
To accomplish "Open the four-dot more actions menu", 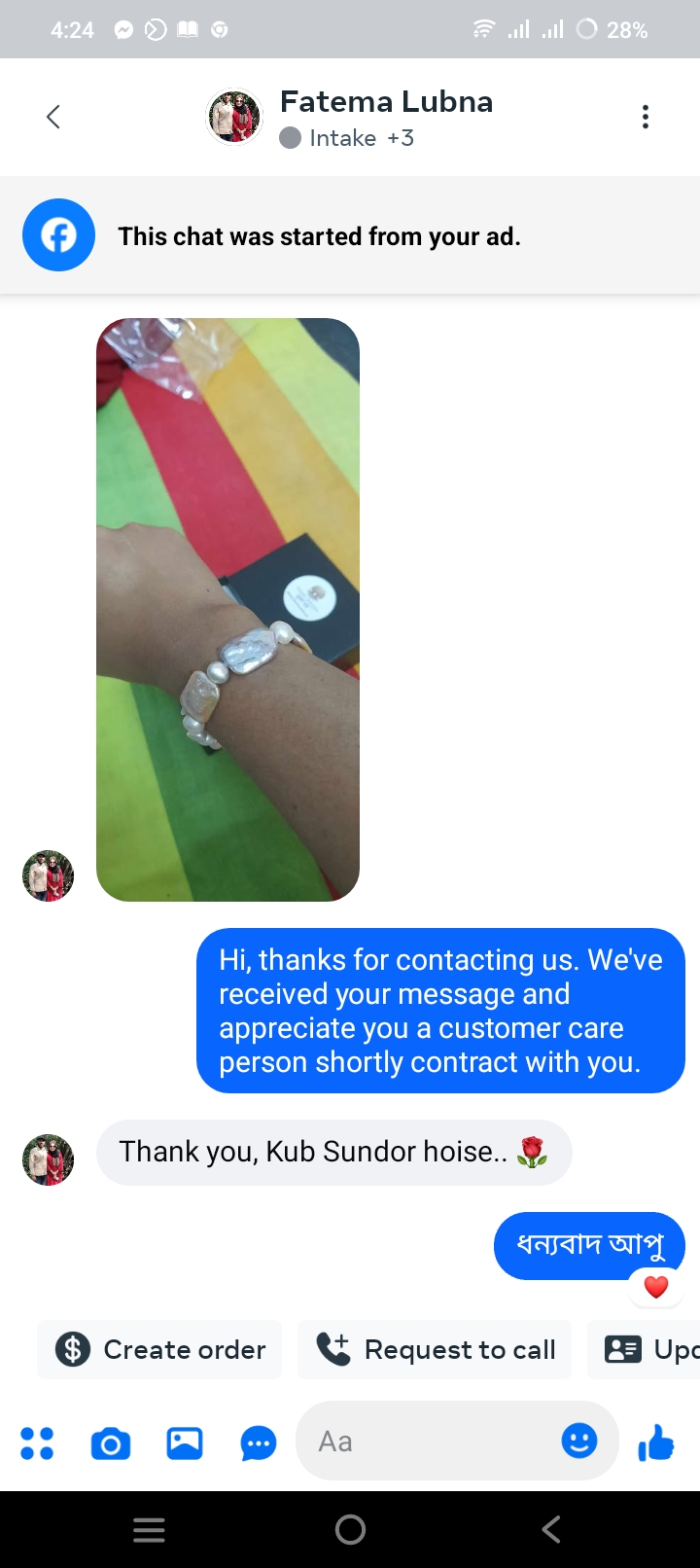I will coord(37,1443).
